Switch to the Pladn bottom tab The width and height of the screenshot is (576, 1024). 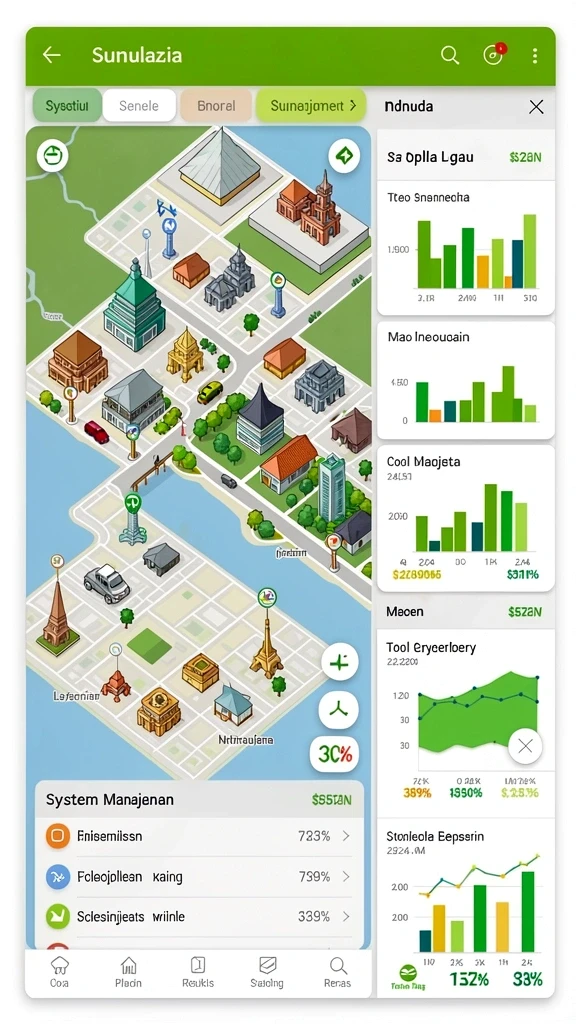pyautogui.click(x=129, y=972)
